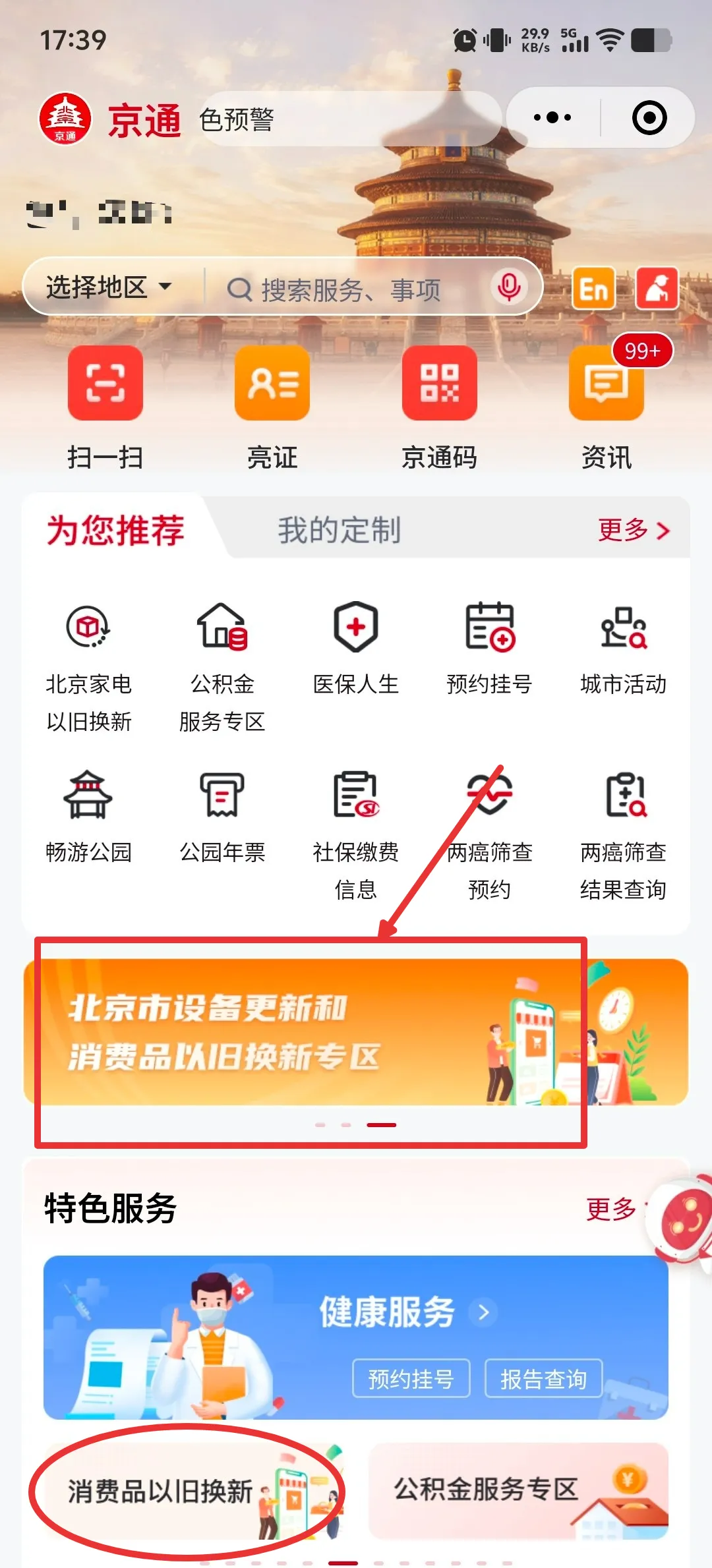The width and height of the screenshot is (712, 1568).
Task: Open 医保人生 service
Action: (x=356, y=647)
